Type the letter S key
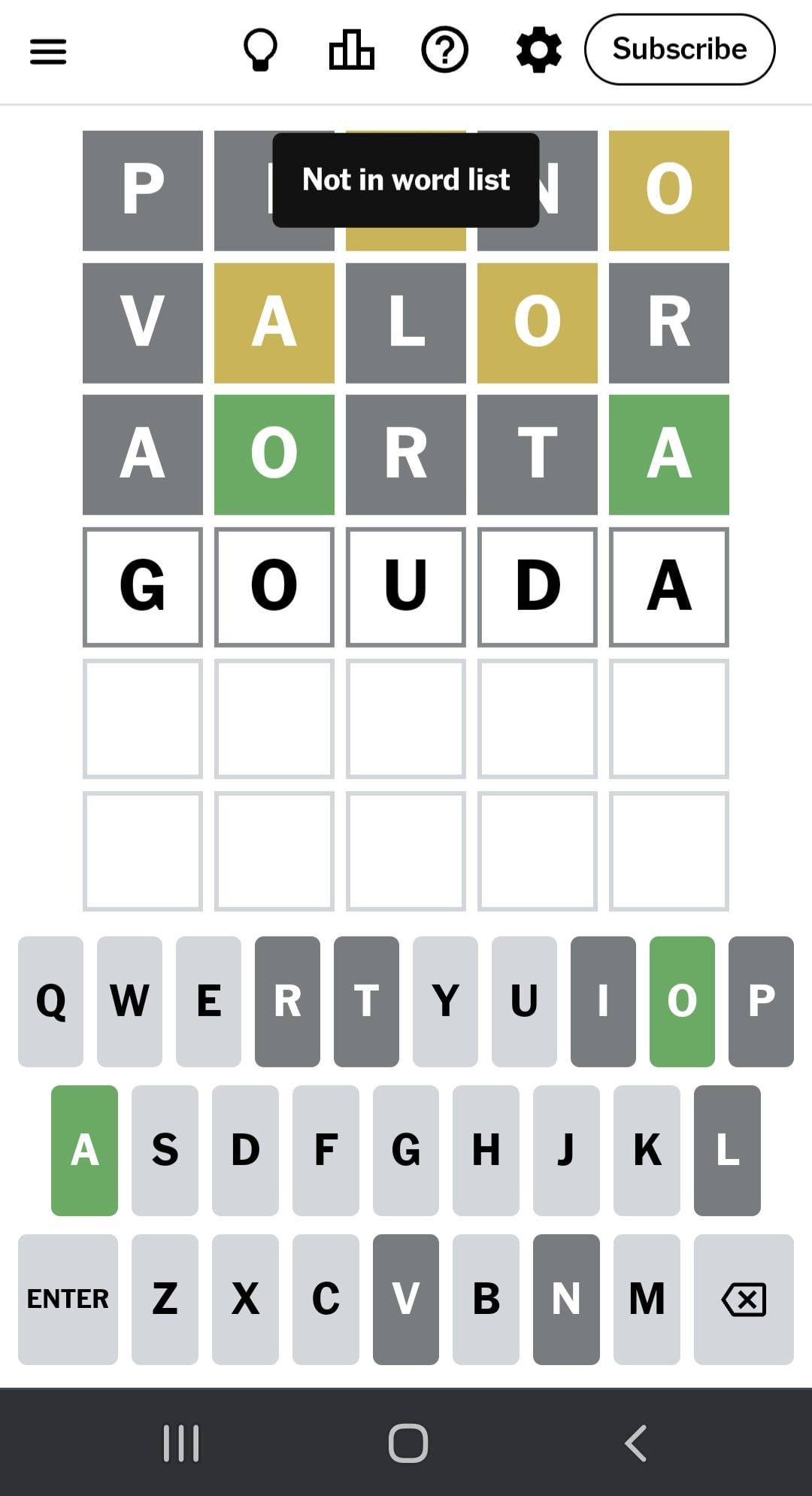 point(165,1150)
